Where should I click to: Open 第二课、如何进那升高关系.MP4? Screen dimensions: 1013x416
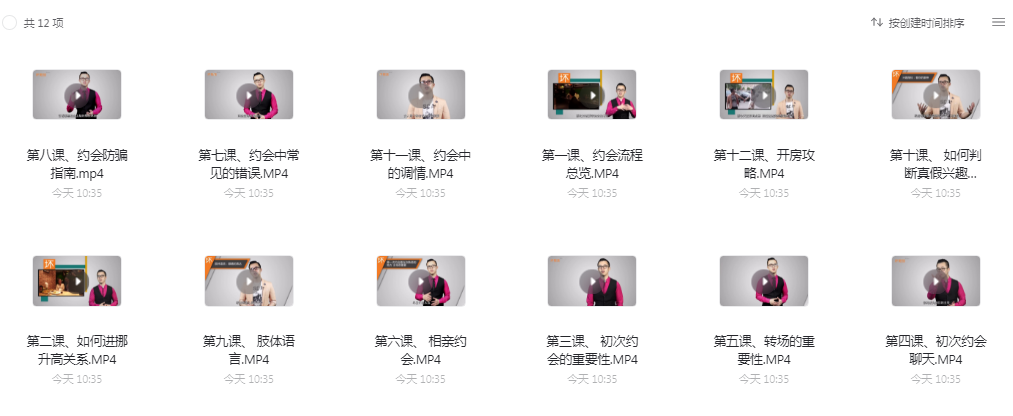[x=77, y=281]
